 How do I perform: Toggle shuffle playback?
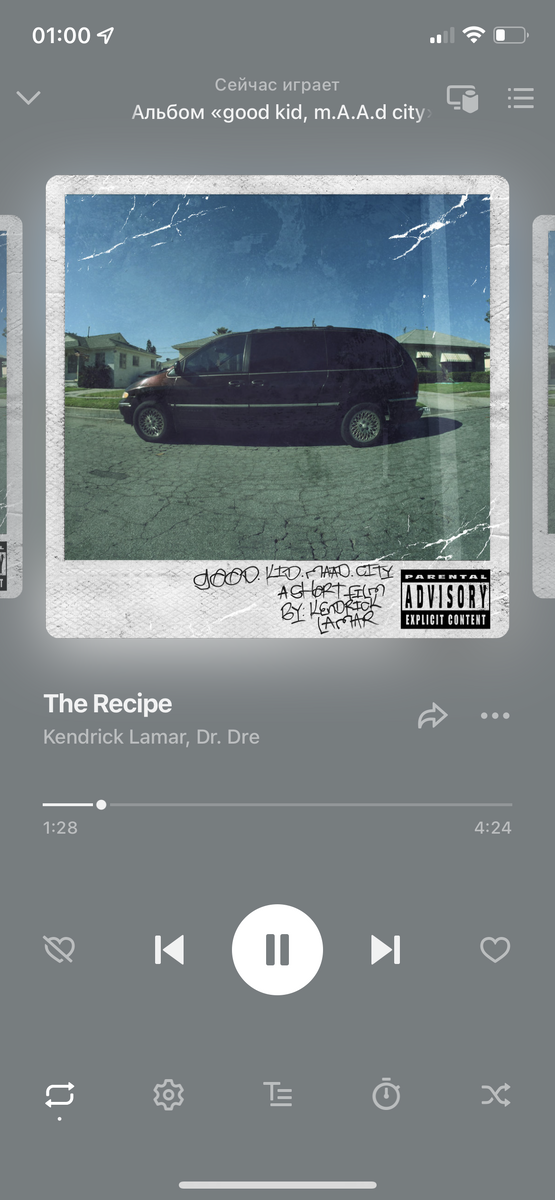[x=495, y=1096]
